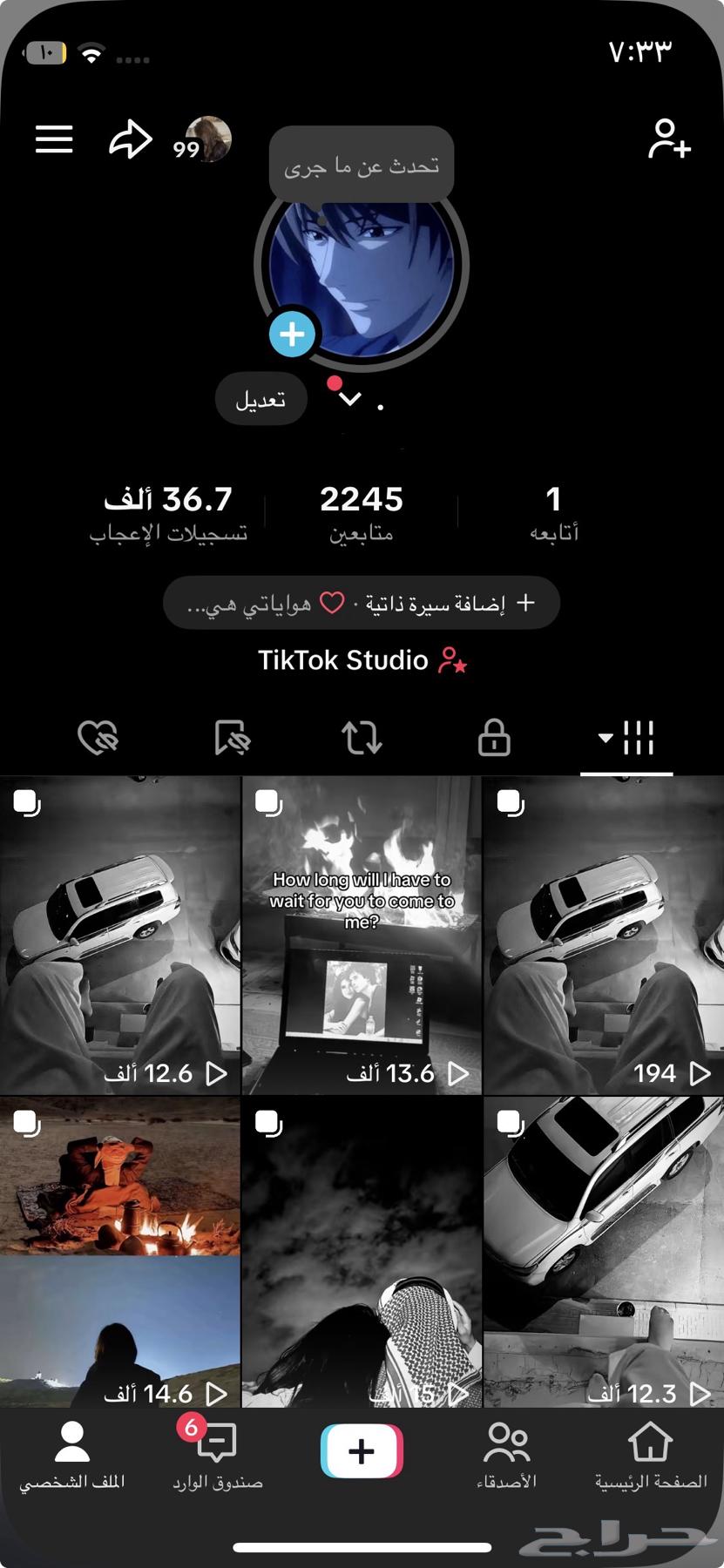Share this profile via arrow icon

131,139
